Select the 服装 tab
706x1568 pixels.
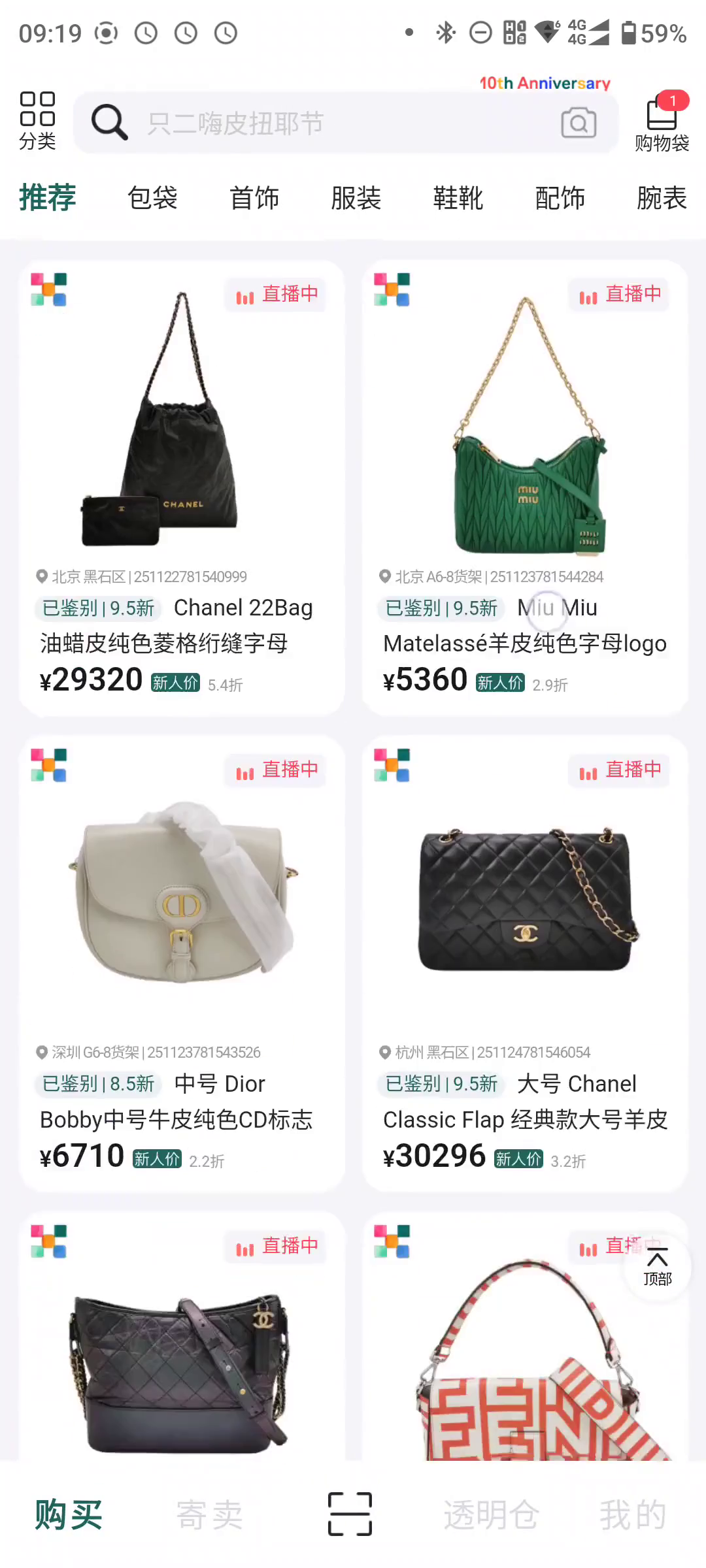[356, 198]
